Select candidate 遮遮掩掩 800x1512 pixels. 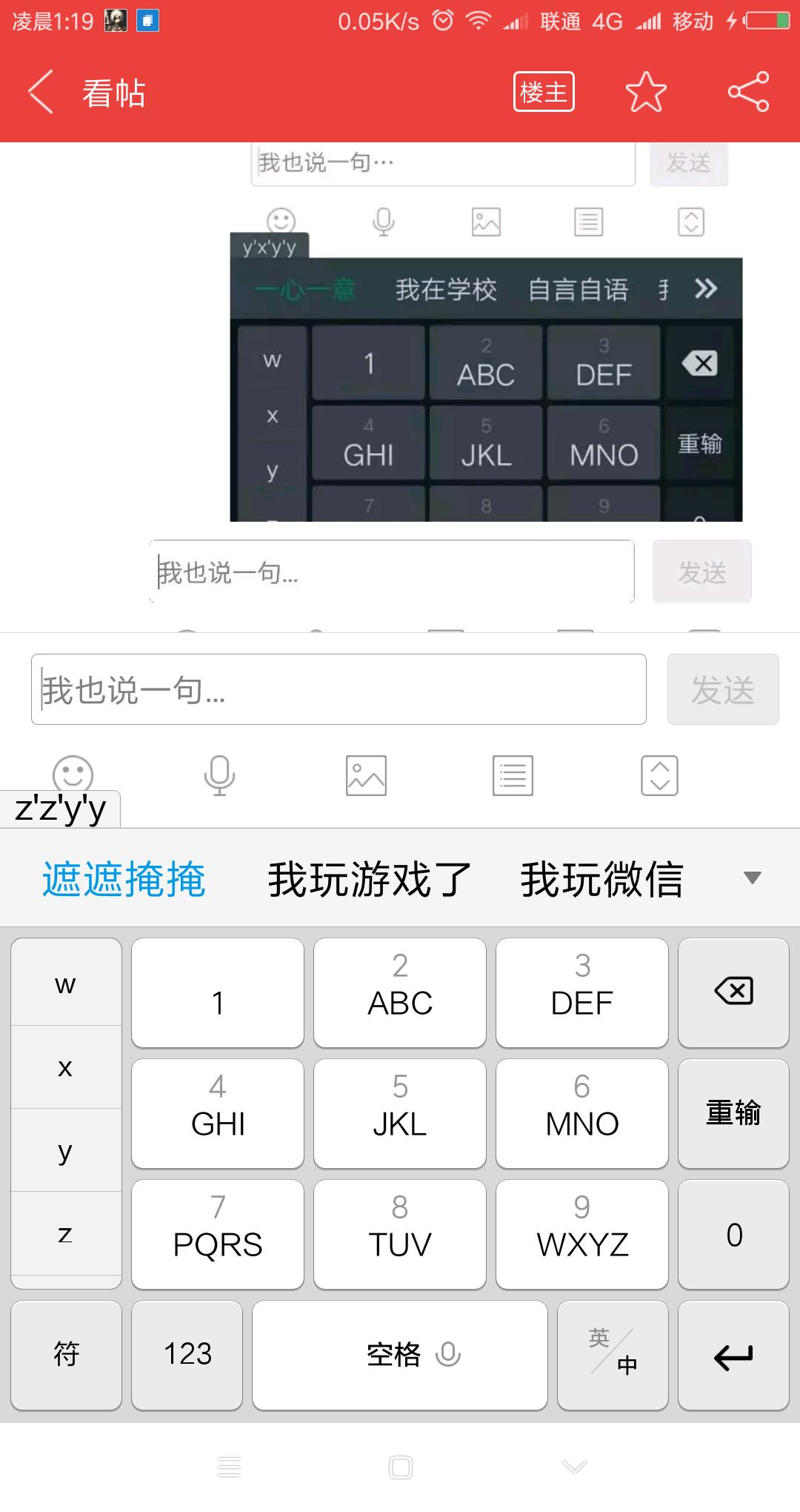(124, 879)
